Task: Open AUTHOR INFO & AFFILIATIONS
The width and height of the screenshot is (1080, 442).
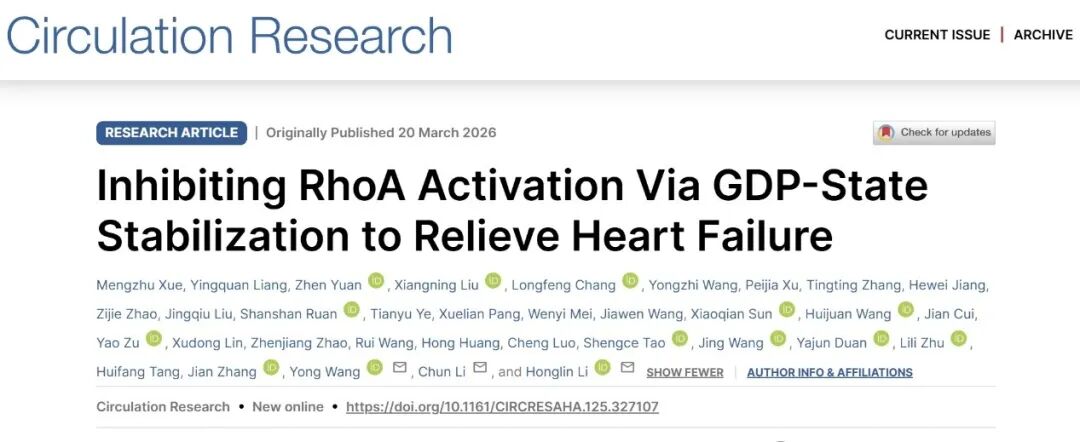Action: point(829,372)
